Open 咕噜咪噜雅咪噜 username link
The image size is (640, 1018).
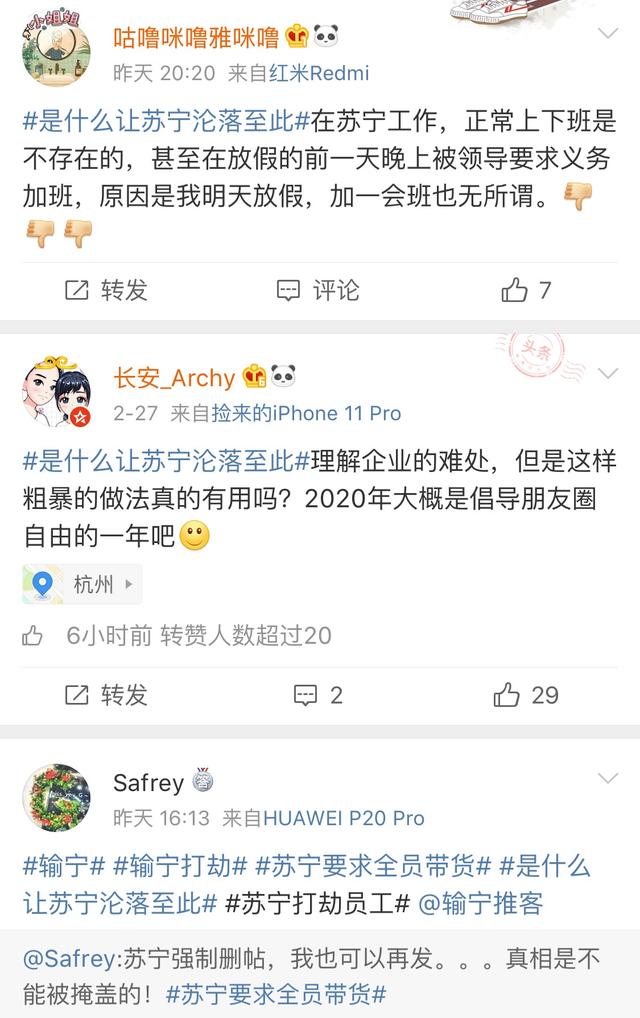pos(195,38)
